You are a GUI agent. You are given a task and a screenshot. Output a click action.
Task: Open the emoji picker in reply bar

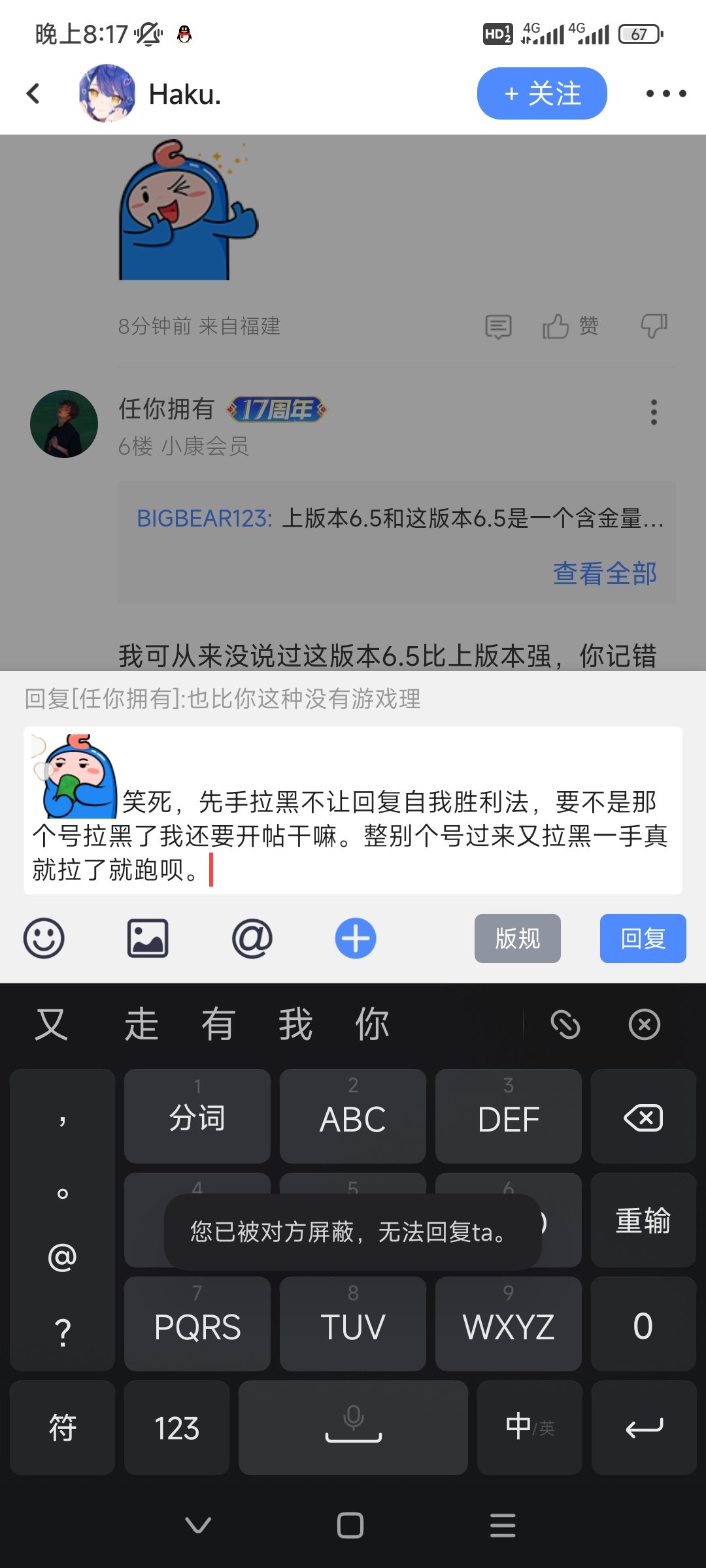tap(44, 939)
